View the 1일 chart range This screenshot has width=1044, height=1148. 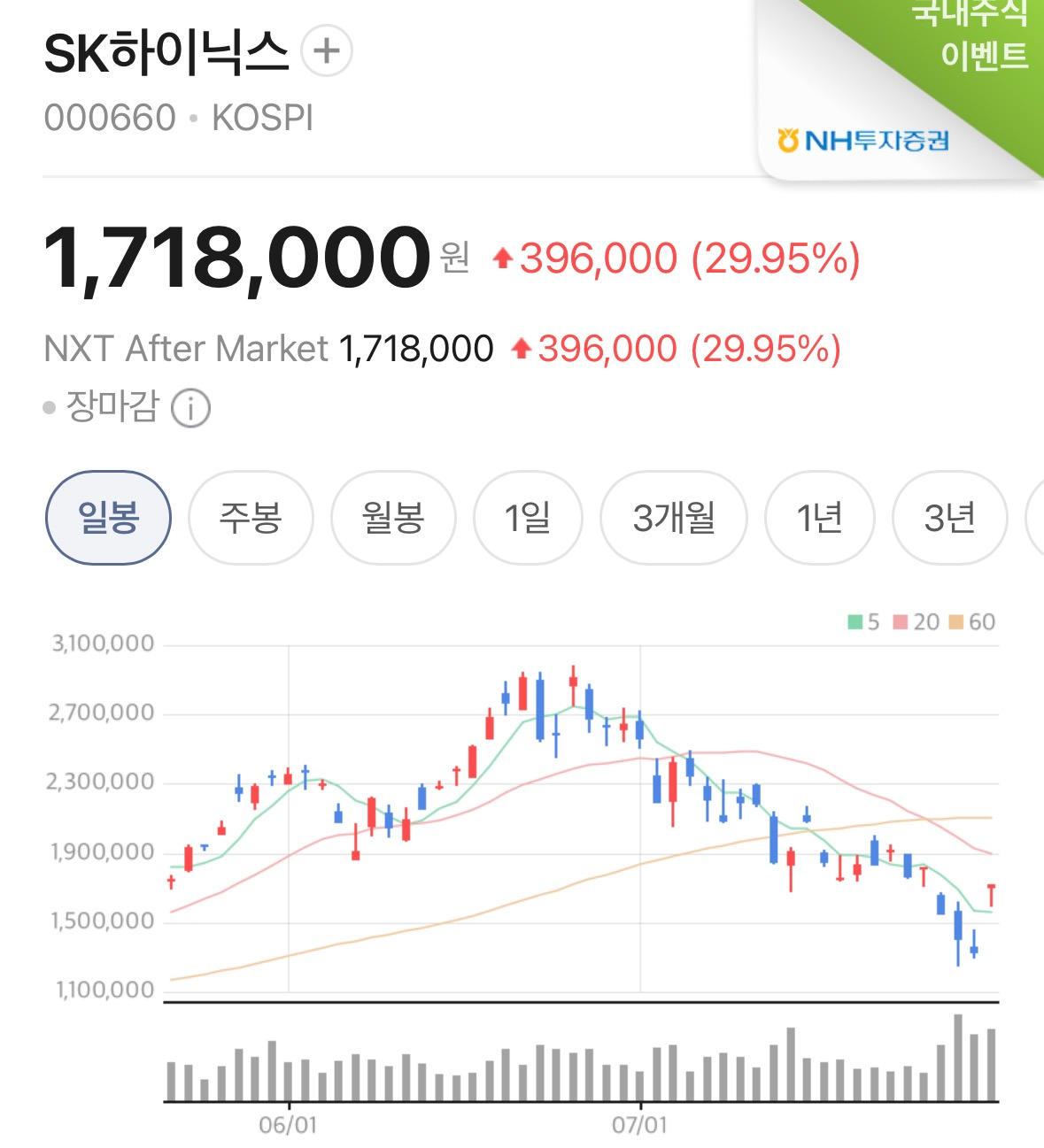pyautogui.click(x=528, y=518)
